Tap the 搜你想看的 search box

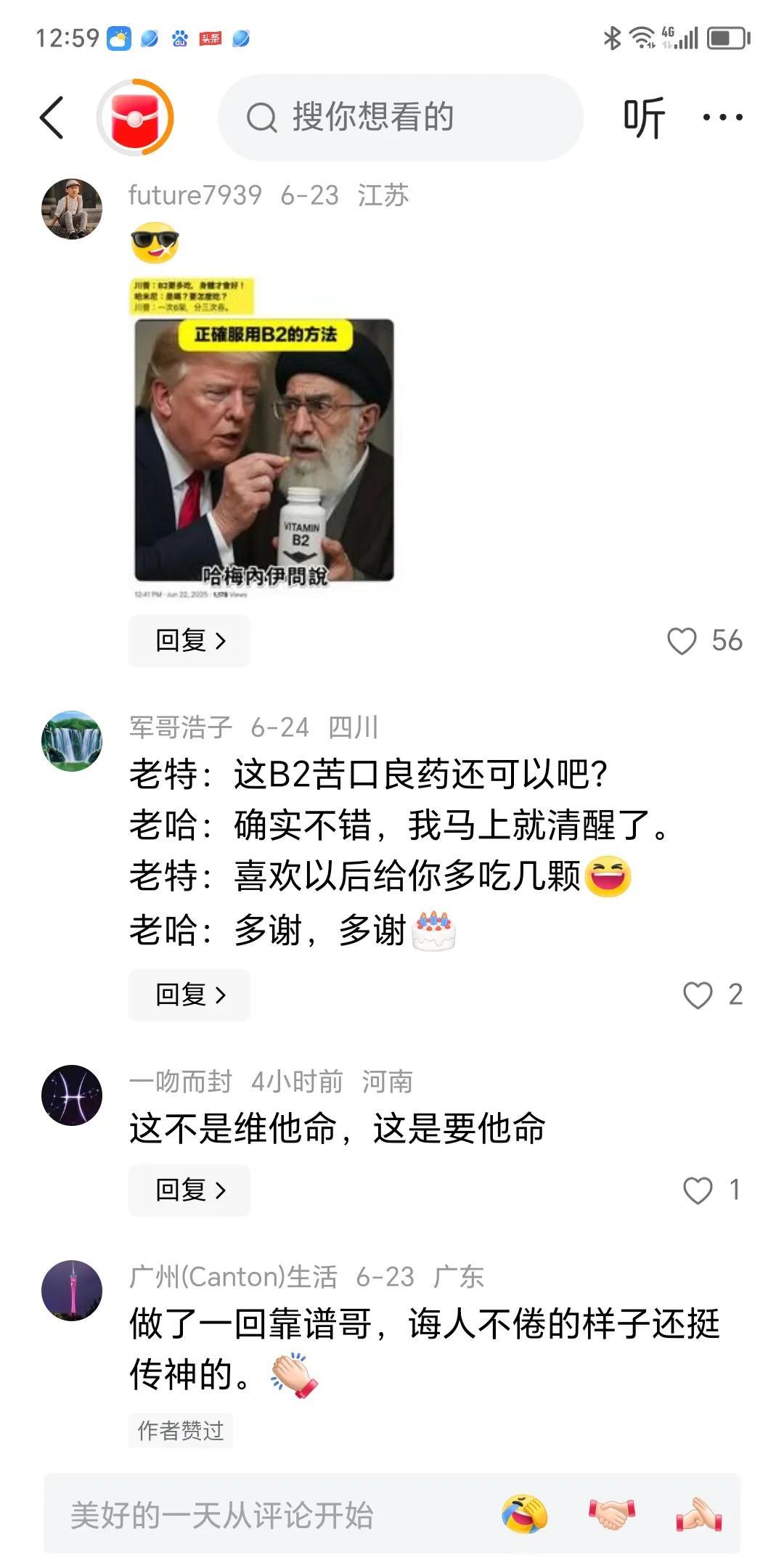tap(401, 118)
